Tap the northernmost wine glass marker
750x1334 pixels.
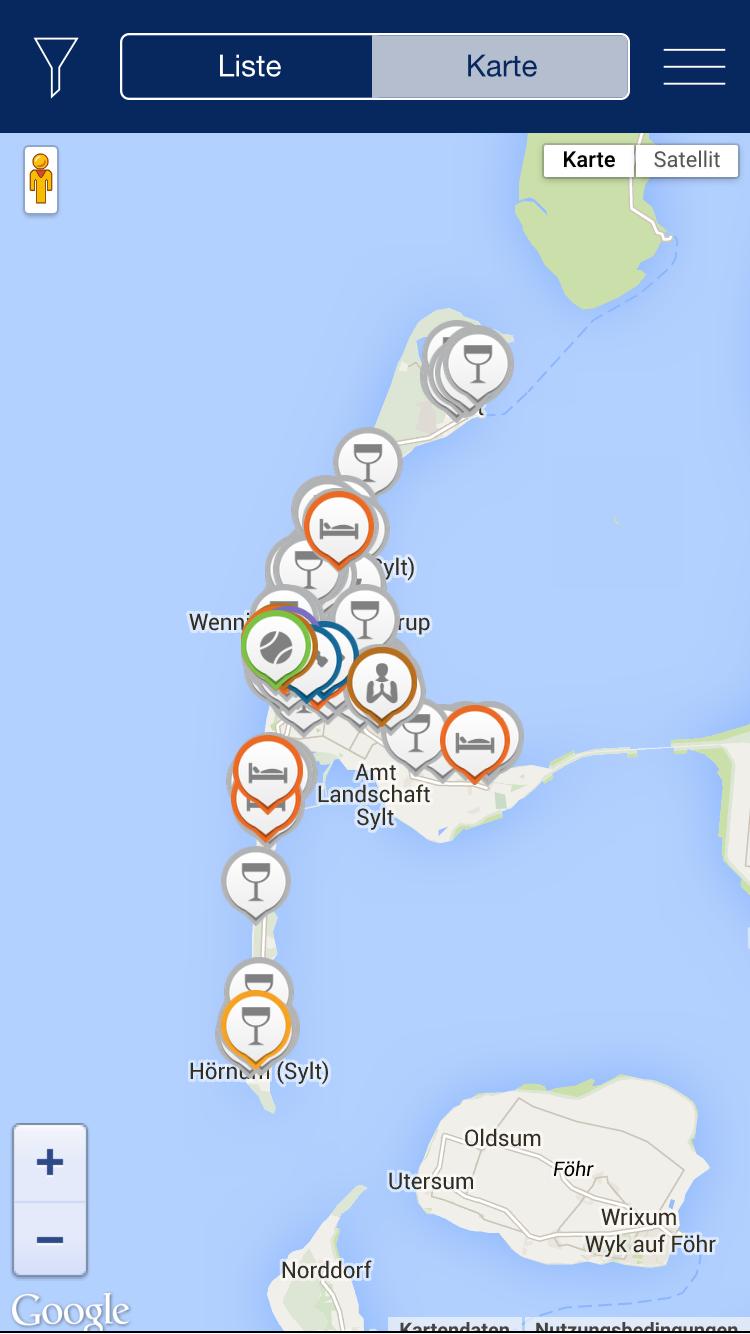pos(478,362)
